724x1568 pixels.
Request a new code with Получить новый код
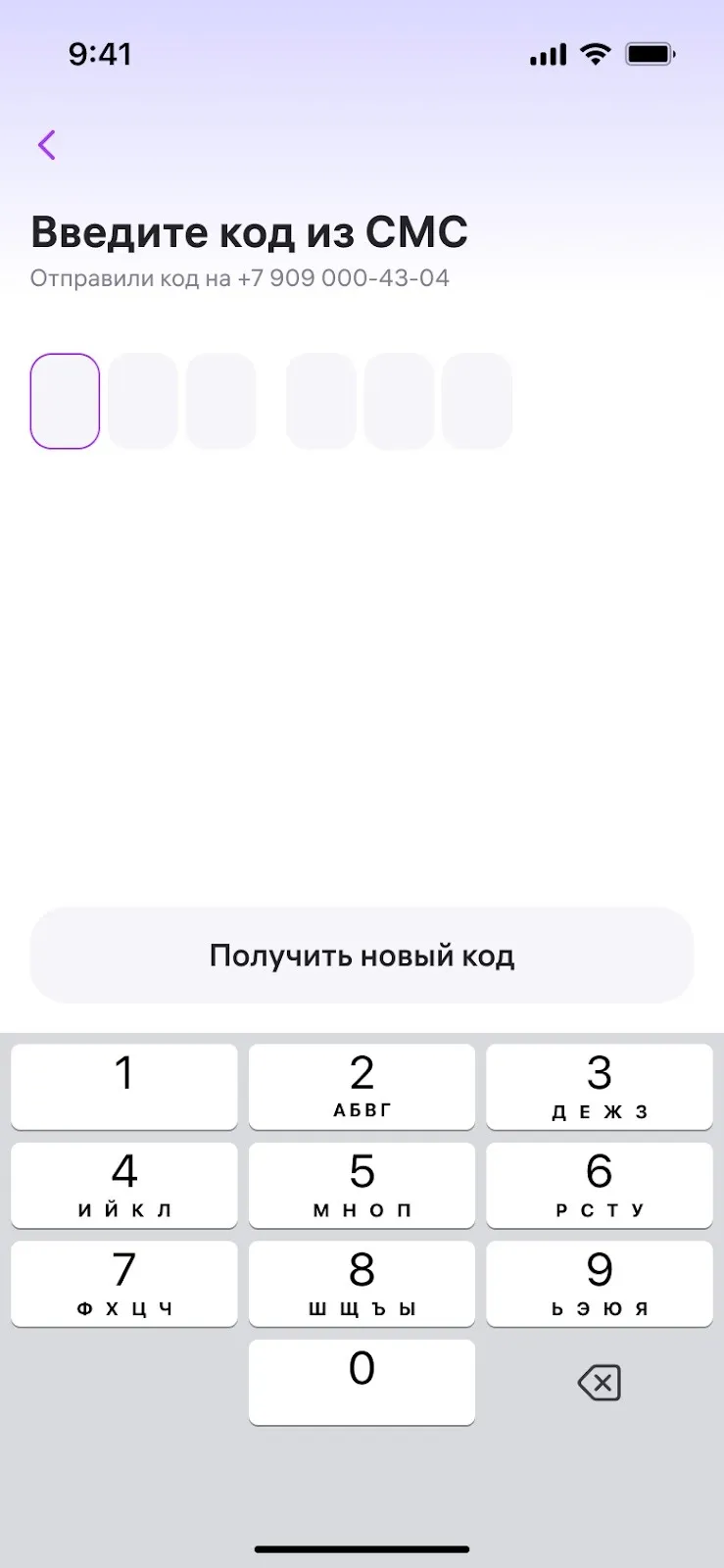(362, 955)
